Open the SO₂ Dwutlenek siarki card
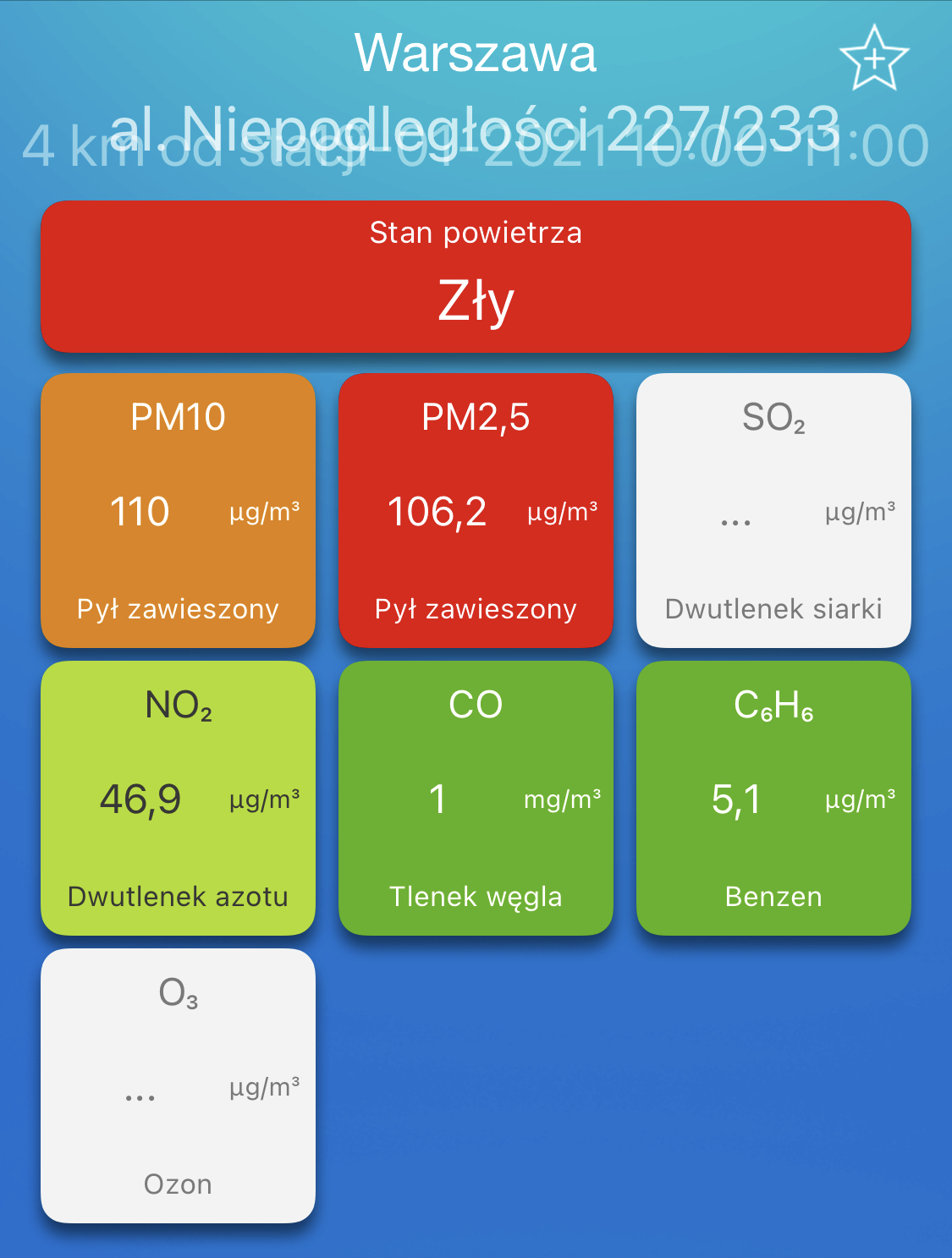The image size is (952, 1258). (x=773, y=510)
